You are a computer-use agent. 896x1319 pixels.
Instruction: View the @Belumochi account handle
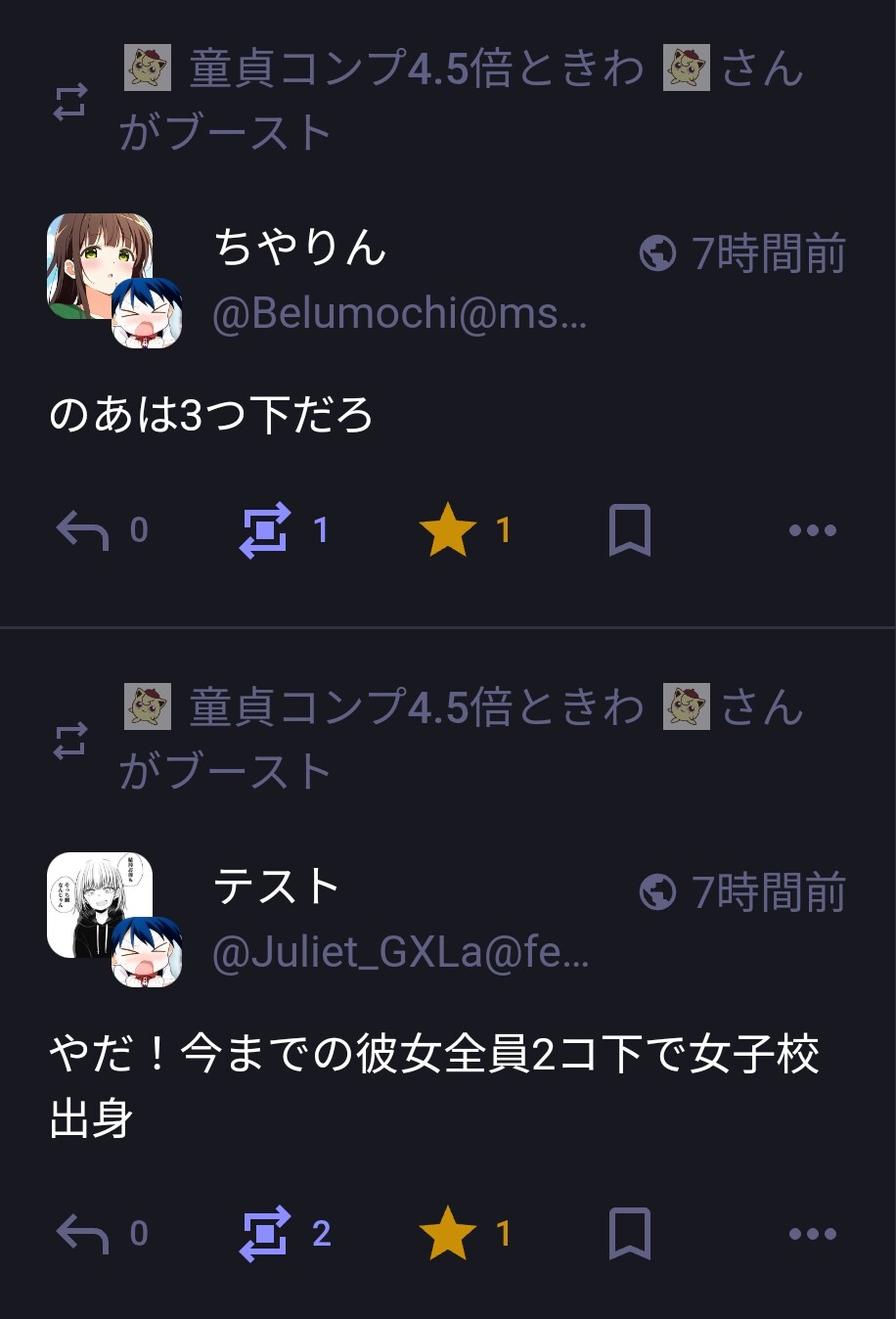click(x=399, y=314)
